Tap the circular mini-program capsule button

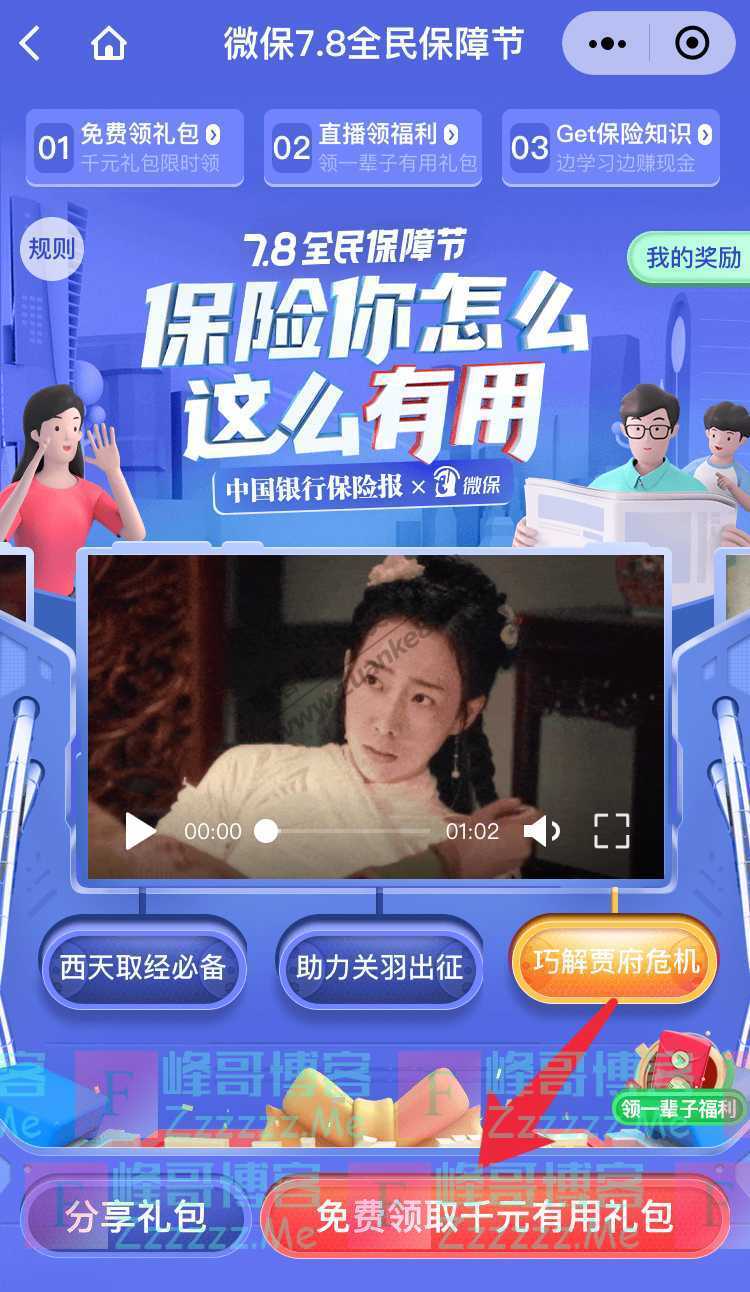coord(691,44)
